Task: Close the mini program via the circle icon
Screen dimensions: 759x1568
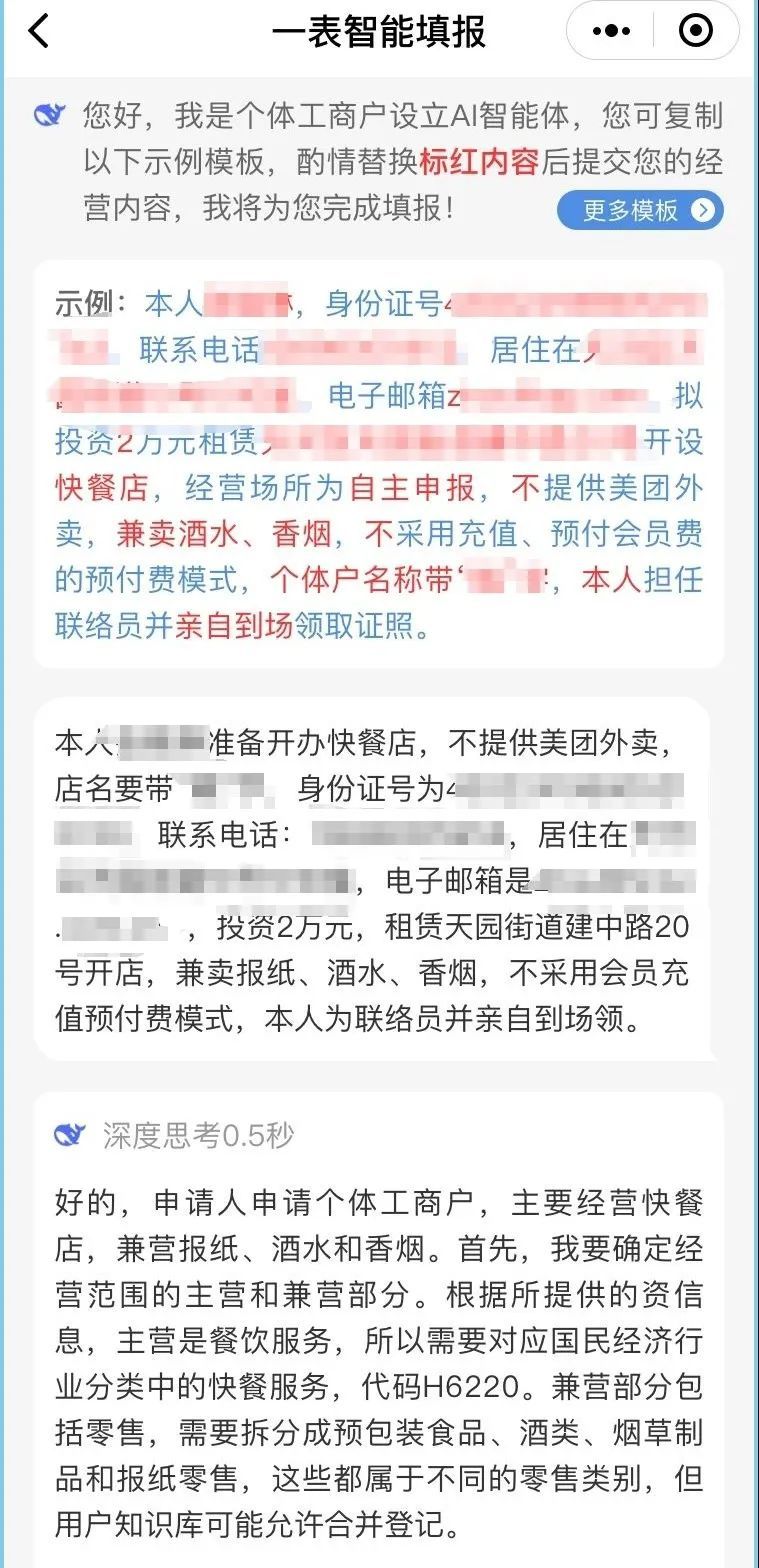Action: [x=695, y=31]
